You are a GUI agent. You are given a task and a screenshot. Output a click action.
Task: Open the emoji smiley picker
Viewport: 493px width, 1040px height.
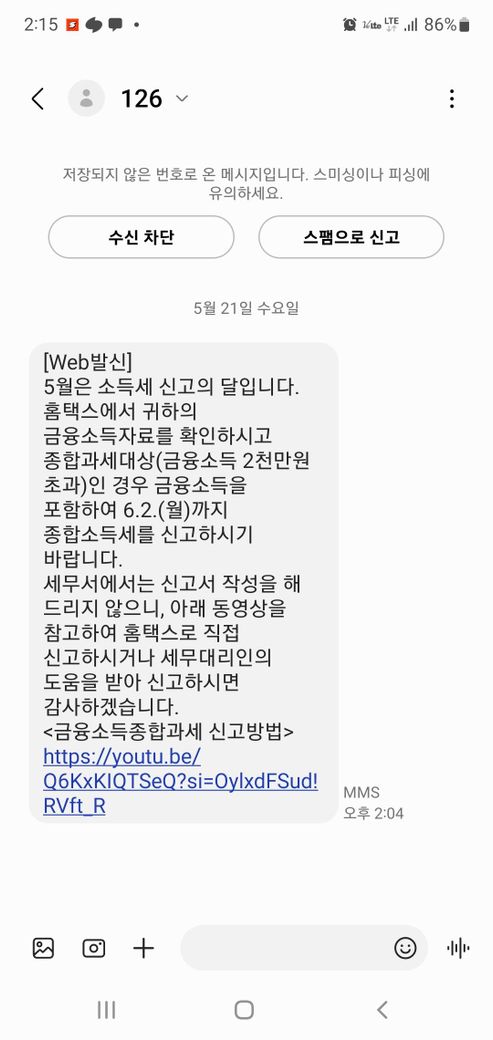[x=405, y=948]
